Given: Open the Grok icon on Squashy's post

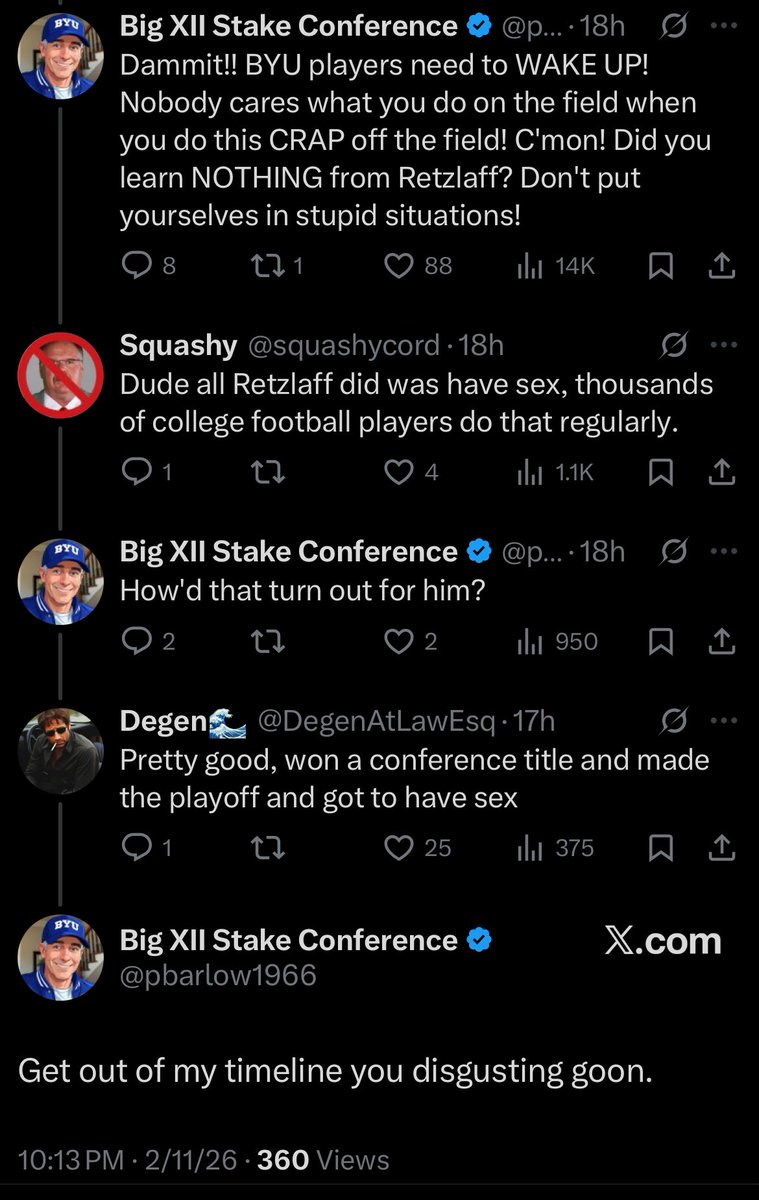Looking at the screenshot, I should tap(675, 346).
